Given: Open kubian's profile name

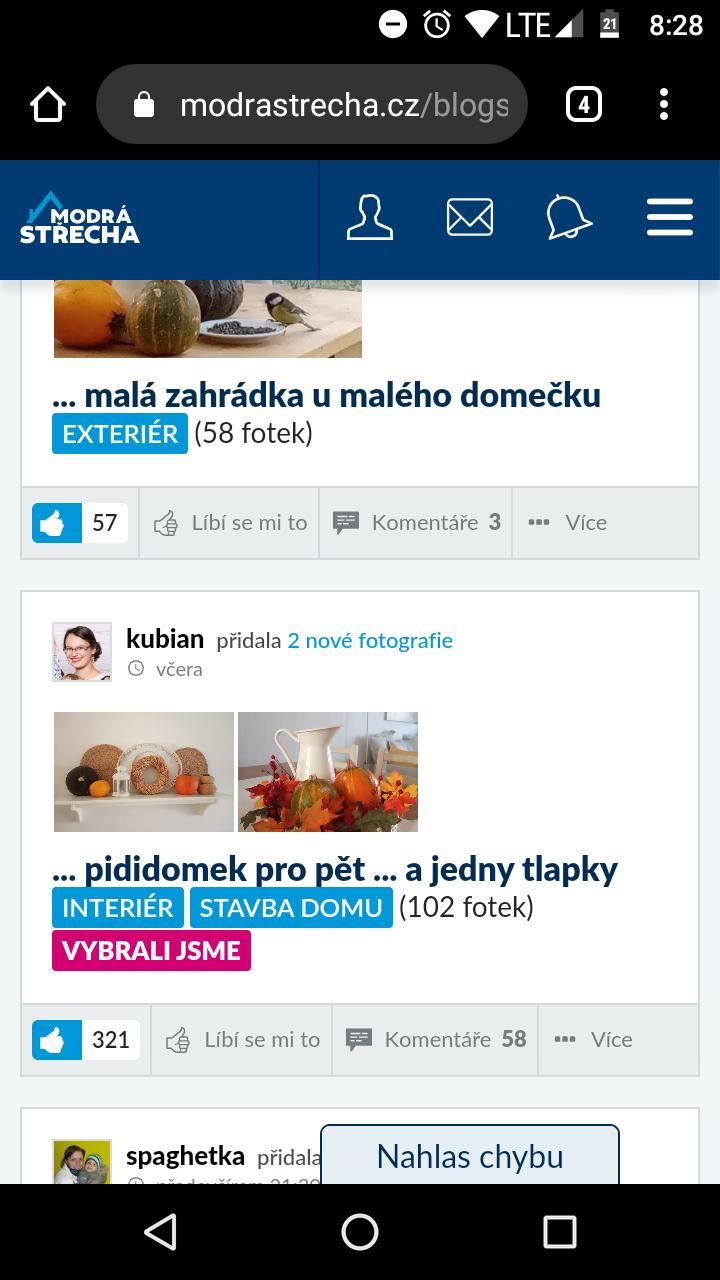Looking at the screenshot, I should coord(165,639).
